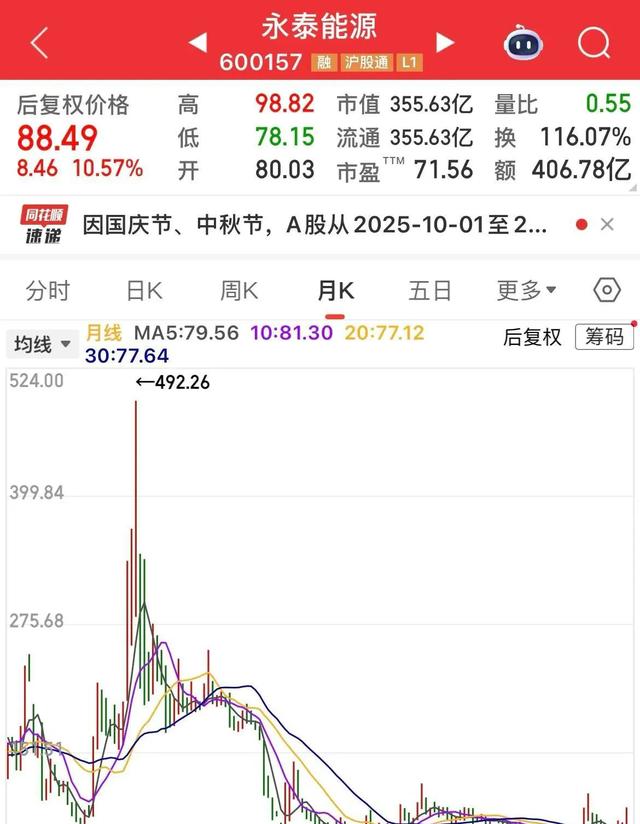Open stock search
The width and height of the screenshot is (640, 824).
594,43
